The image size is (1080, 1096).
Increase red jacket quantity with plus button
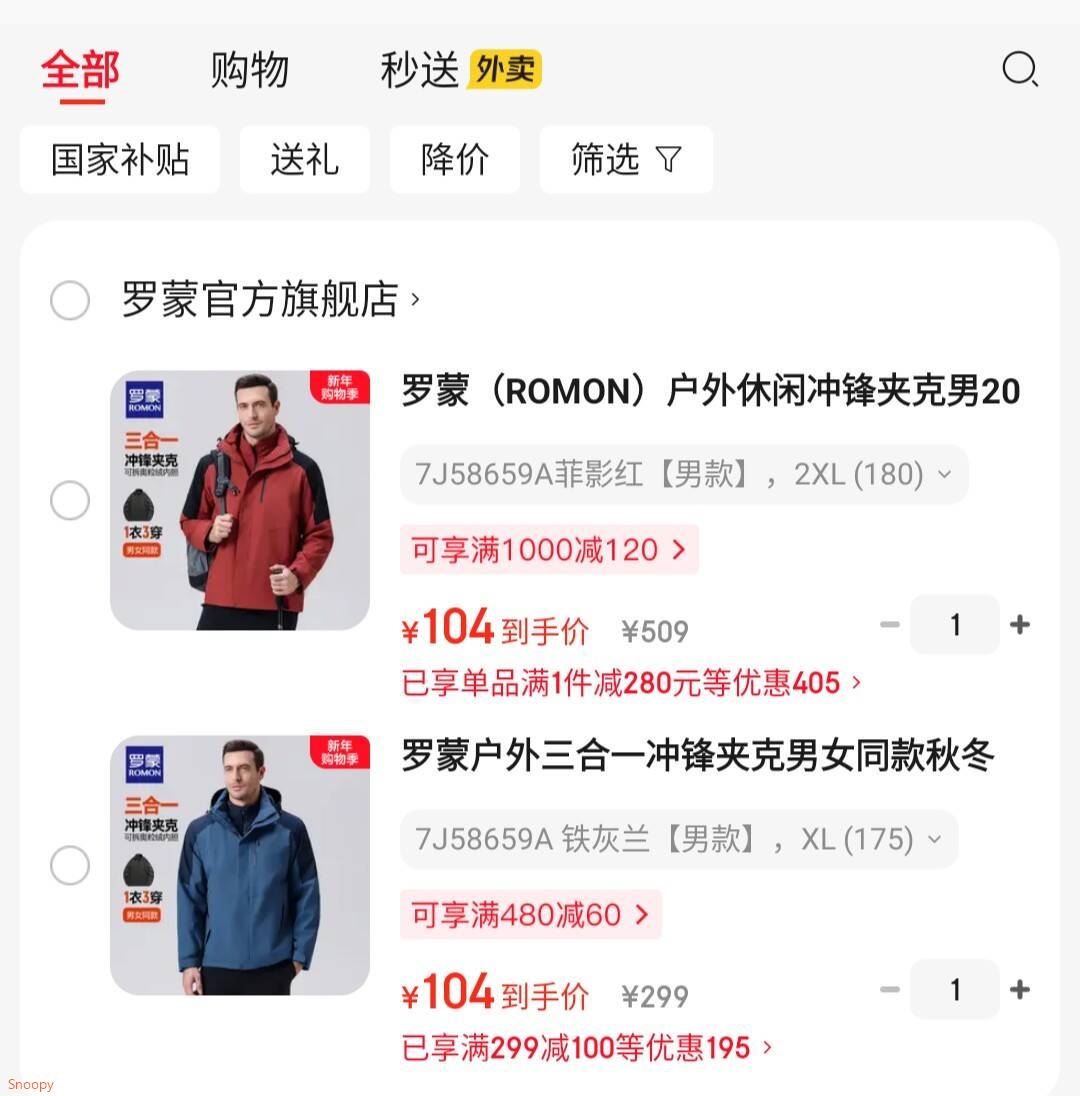[1021, 624]
